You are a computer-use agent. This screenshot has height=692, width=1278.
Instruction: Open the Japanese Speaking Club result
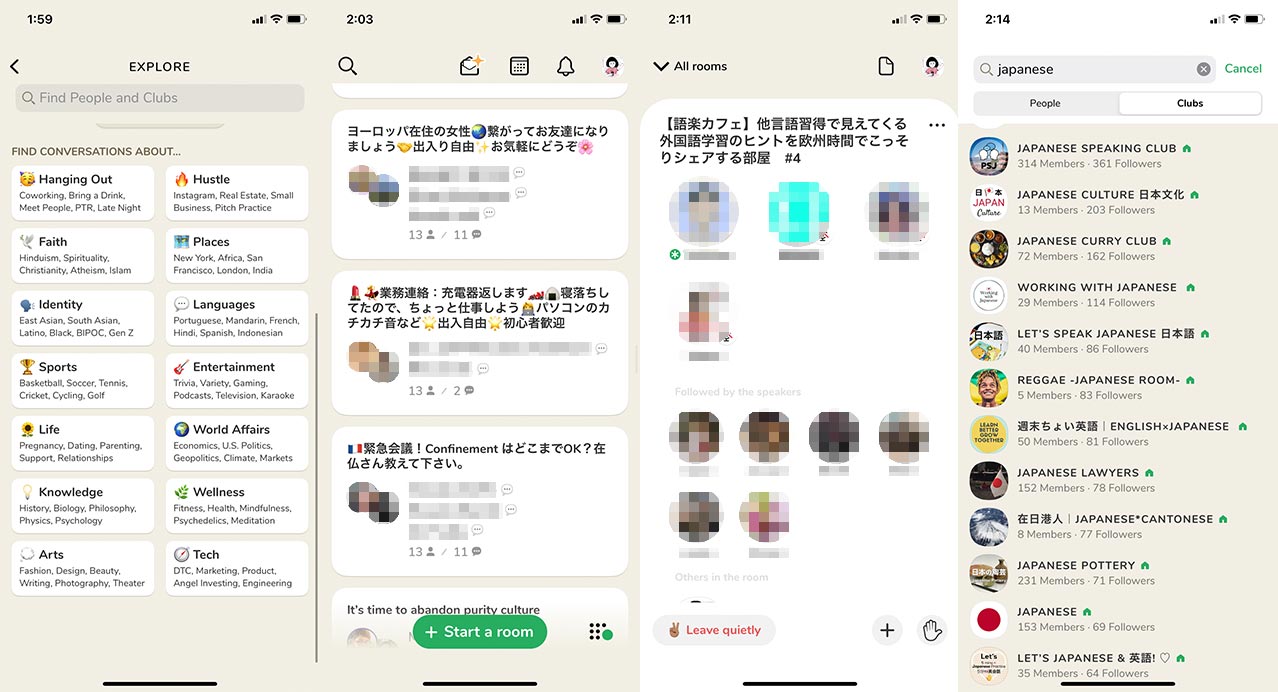pyautogui.click(x=1096, y=156)
